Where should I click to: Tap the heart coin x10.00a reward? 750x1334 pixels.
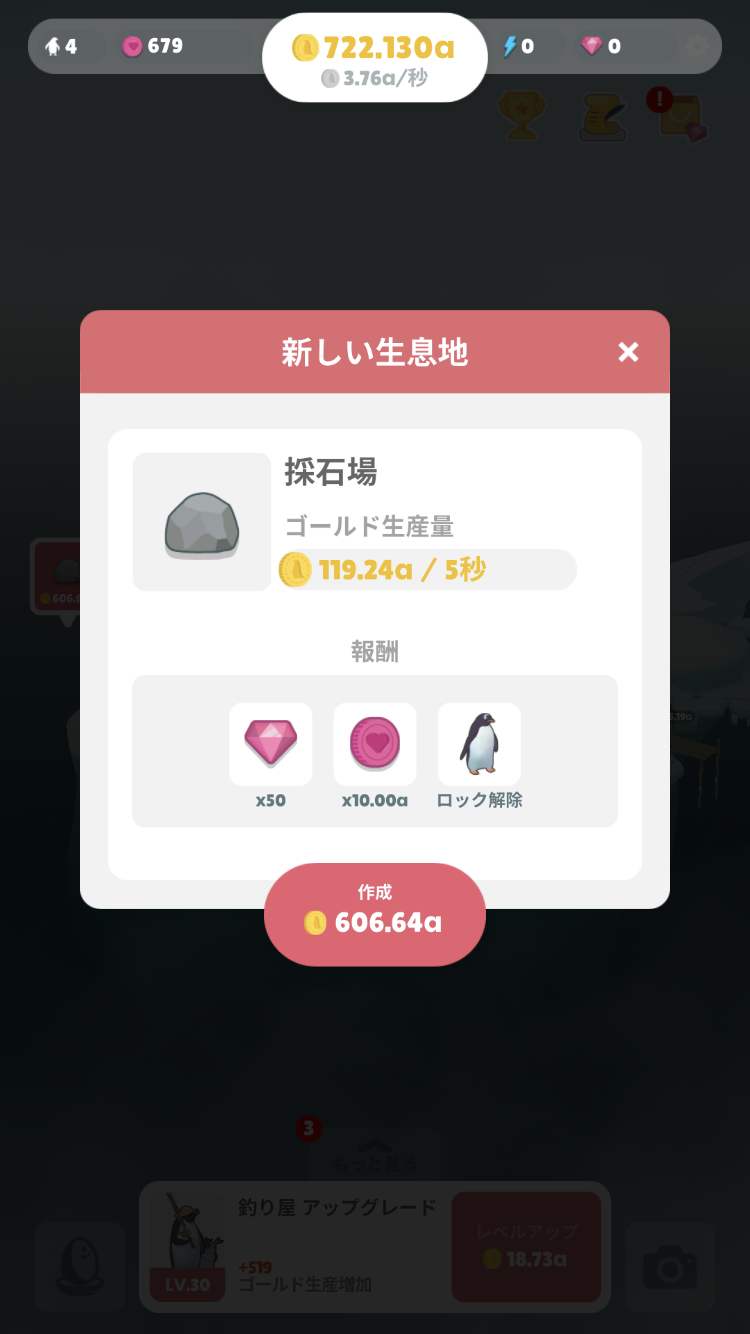(374, 744)
